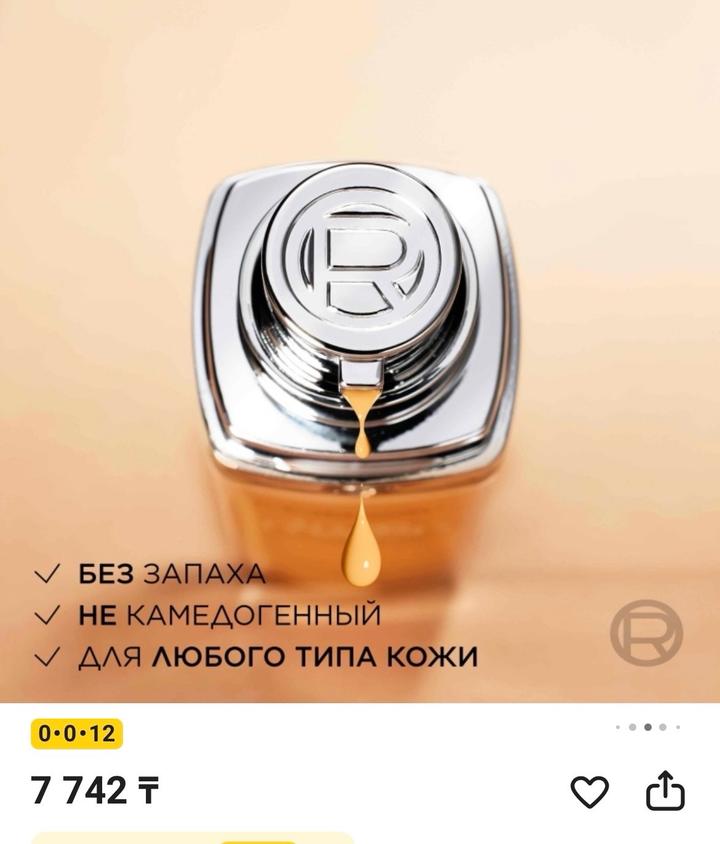Open the product photo full screen
720x844 pixels.
tap(360, 350)
